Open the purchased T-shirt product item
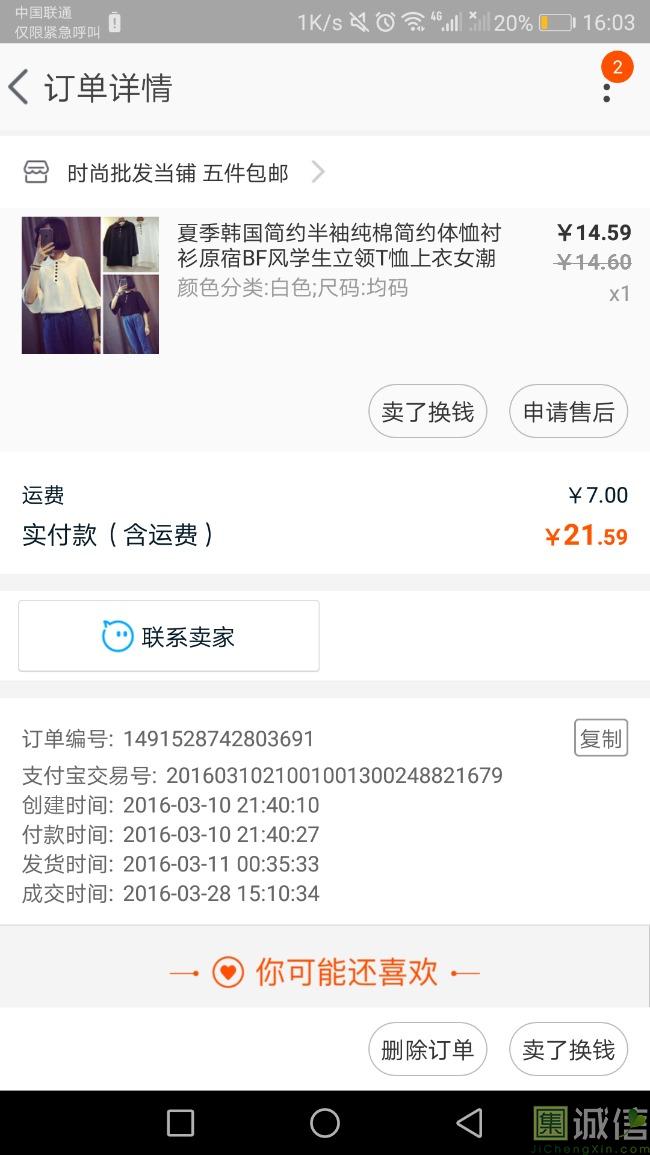Image resolution: width=650 pixels, height=1155 pixels. (x=338, y=260)
